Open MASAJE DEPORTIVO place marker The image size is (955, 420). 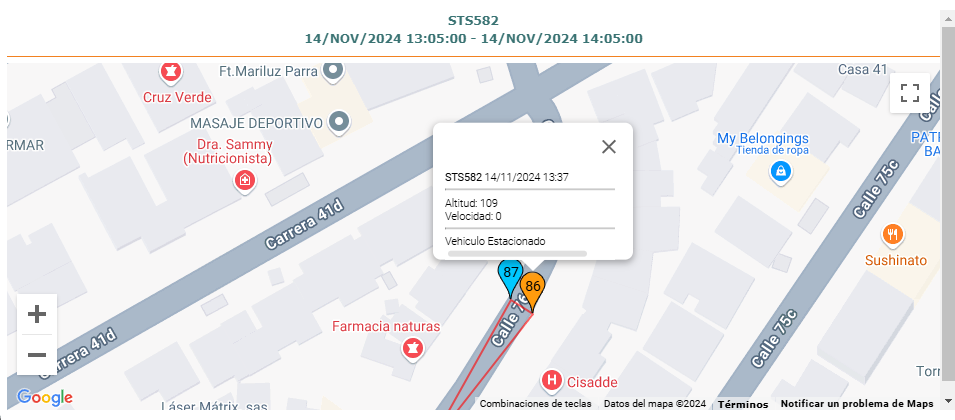340,122
